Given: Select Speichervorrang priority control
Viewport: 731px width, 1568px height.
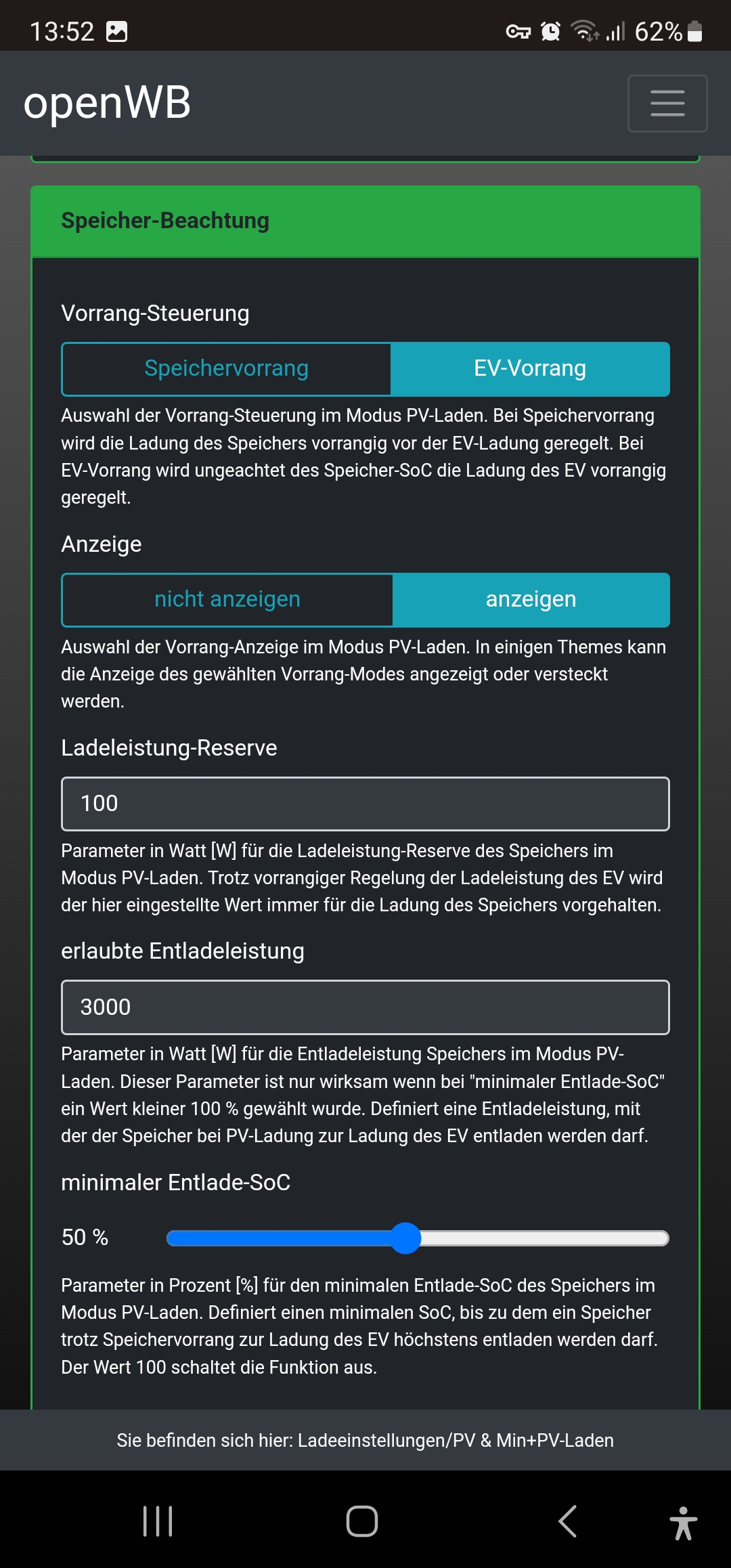Looking at the screenshot, I should click(227, 369).
